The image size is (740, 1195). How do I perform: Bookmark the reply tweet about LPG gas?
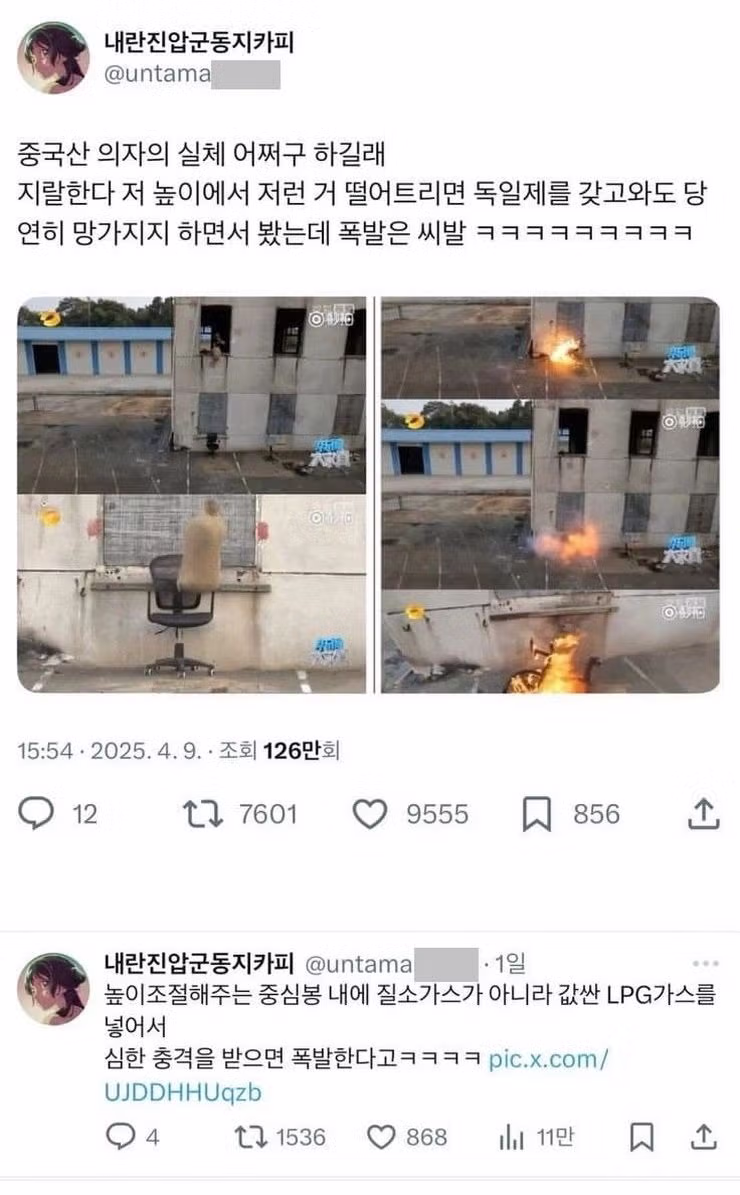pyautogui.click(x=642, y=1137)
